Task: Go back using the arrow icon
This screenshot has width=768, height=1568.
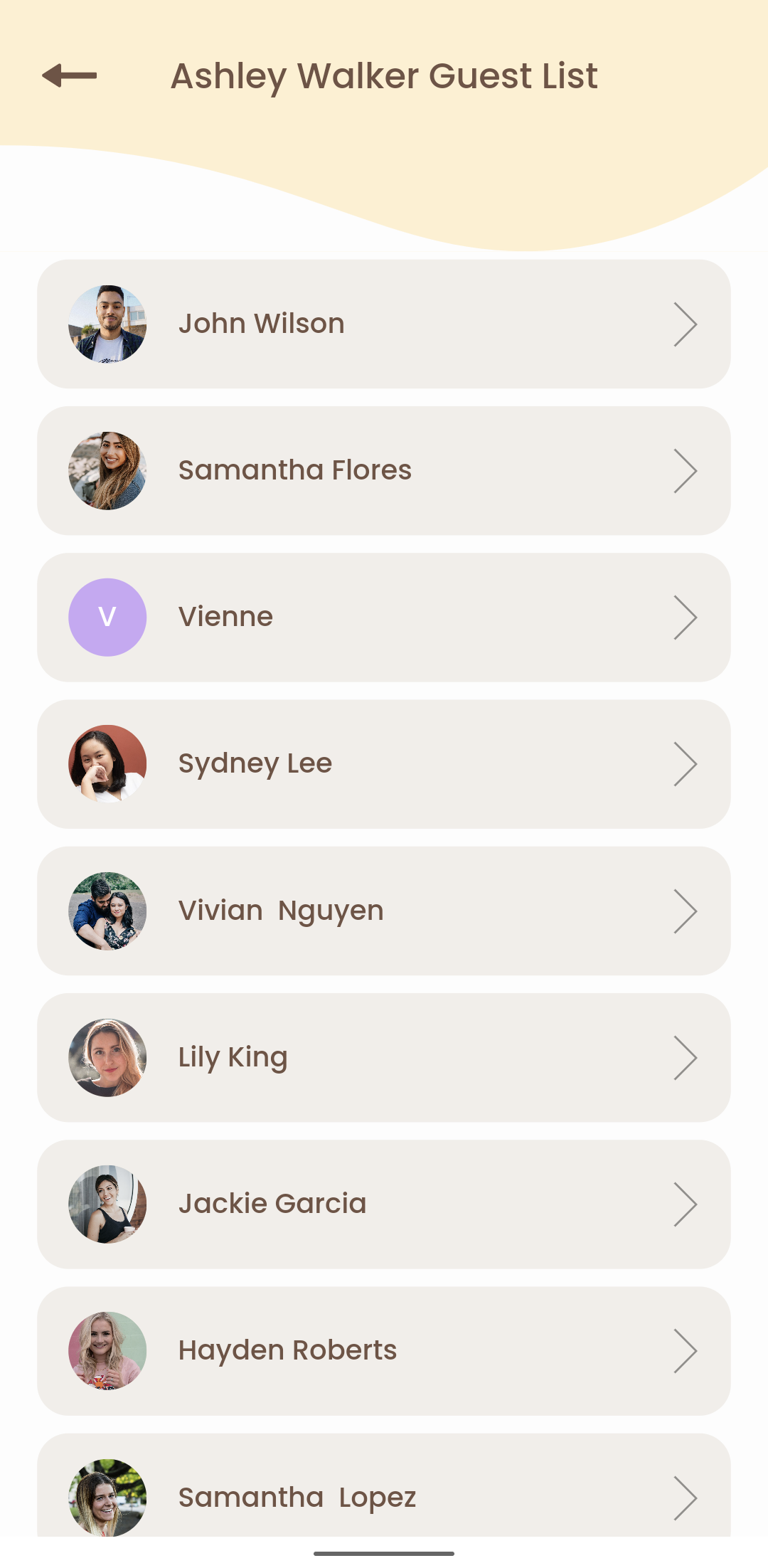Action: pos(70,75)
